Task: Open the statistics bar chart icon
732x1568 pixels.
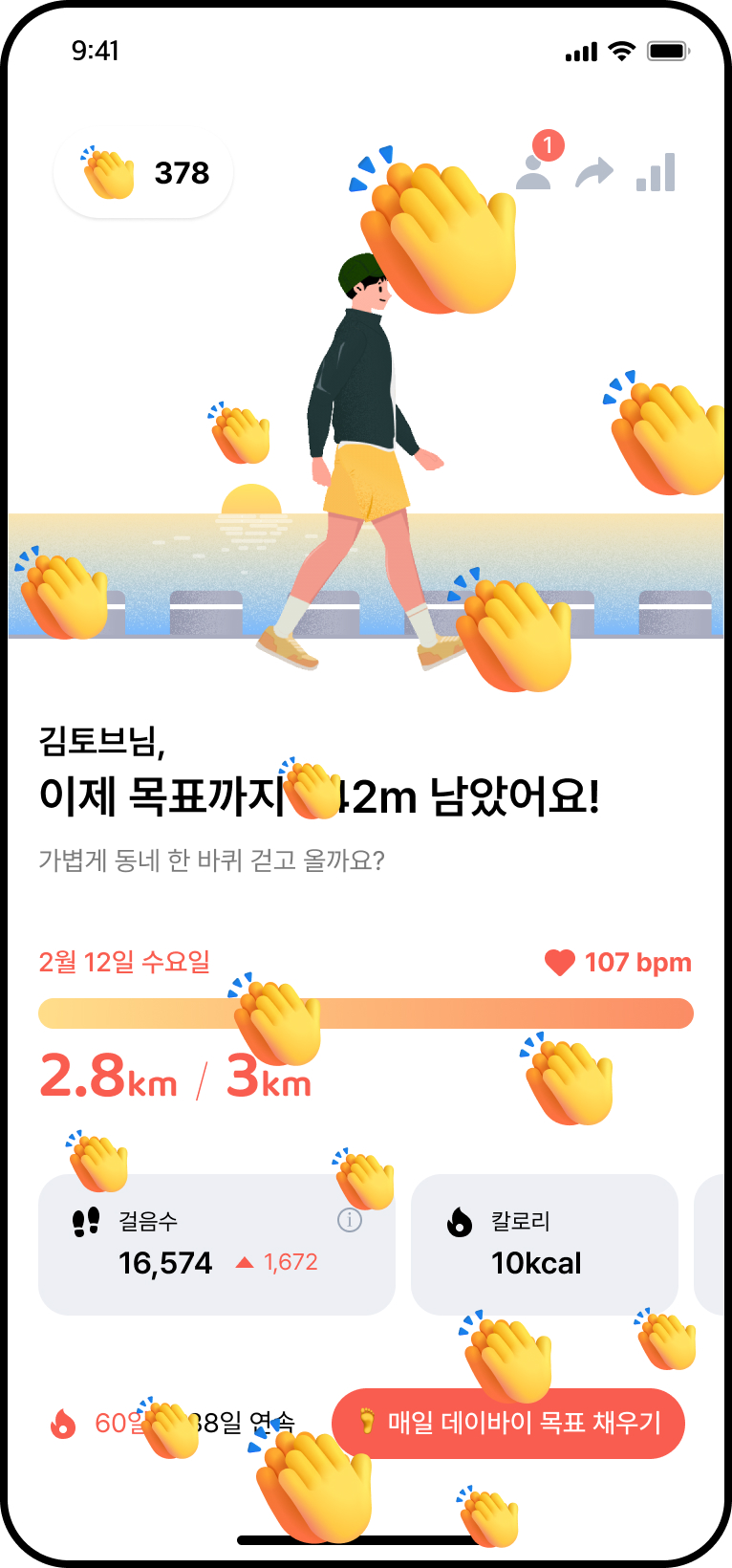Action: [657, 173]
